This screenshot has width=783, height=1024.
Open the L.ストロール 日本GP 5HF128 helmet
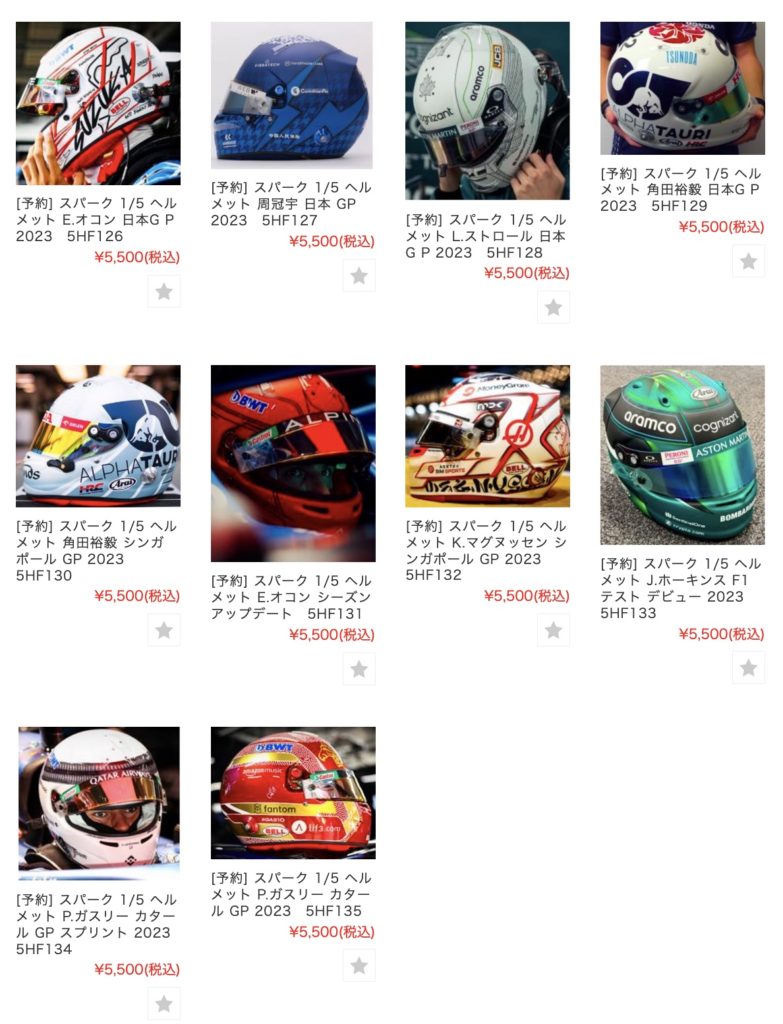[487, 111]
